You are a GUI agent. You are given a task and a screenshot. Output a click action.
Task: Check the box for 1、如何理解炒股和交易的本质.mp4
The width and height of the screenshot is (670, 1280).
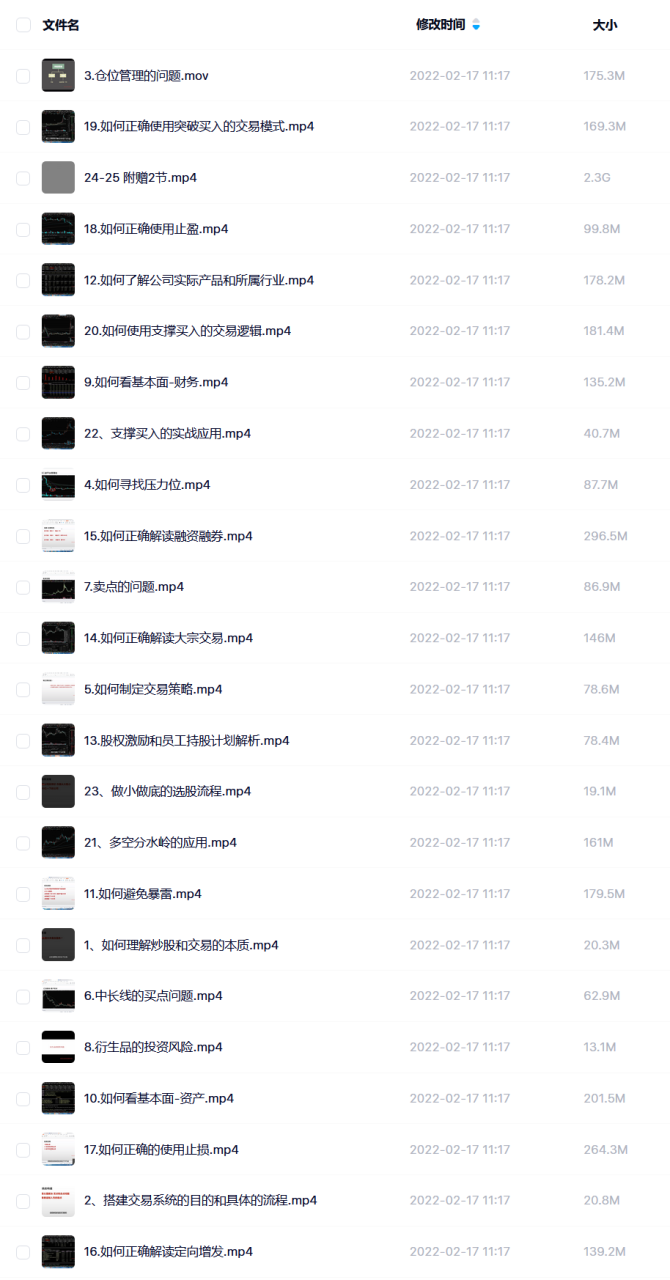pos(23,946)
